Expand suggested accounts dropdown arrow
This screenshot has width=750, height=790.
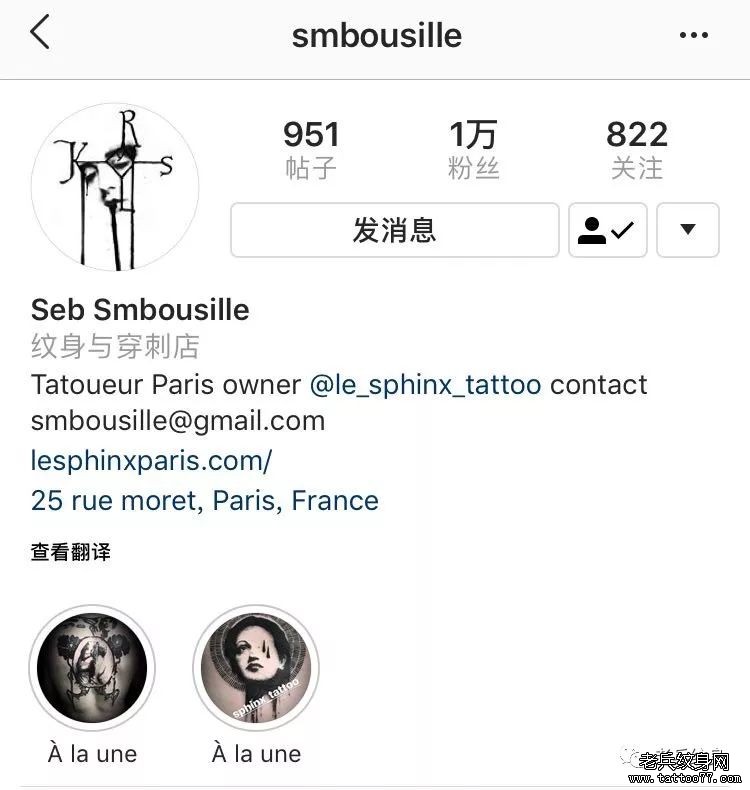[687, 231]
